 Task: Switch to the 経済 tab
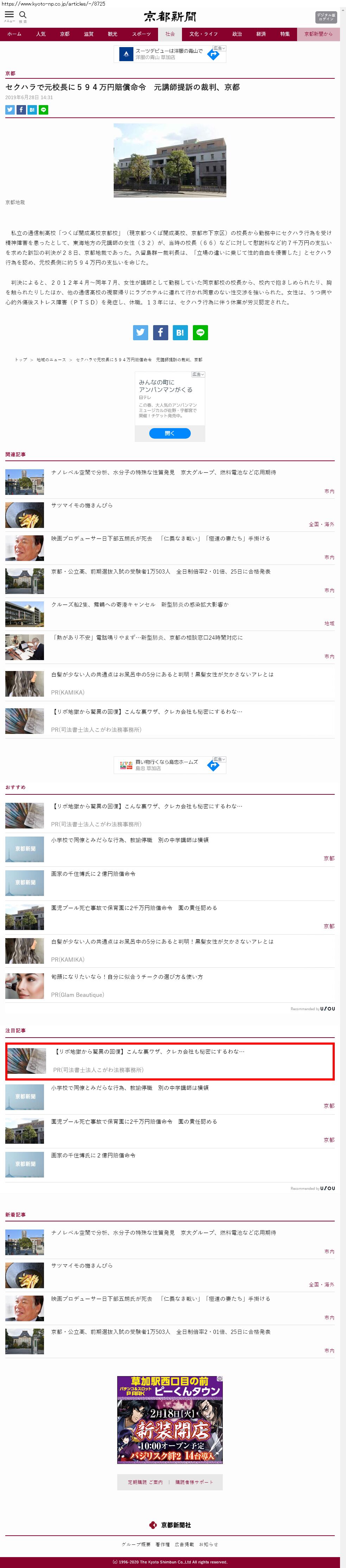point(261,34)
